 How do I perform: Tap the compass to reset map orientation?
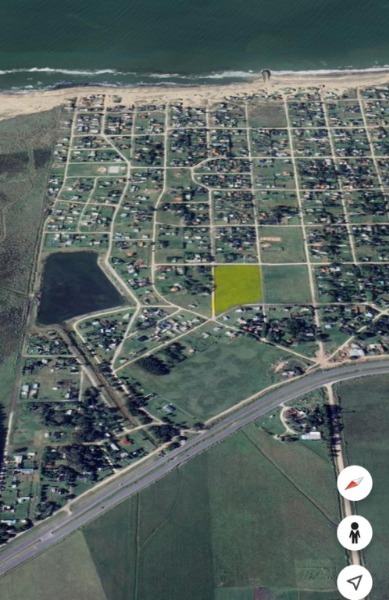pyautogui.click(x=355, y=483)
